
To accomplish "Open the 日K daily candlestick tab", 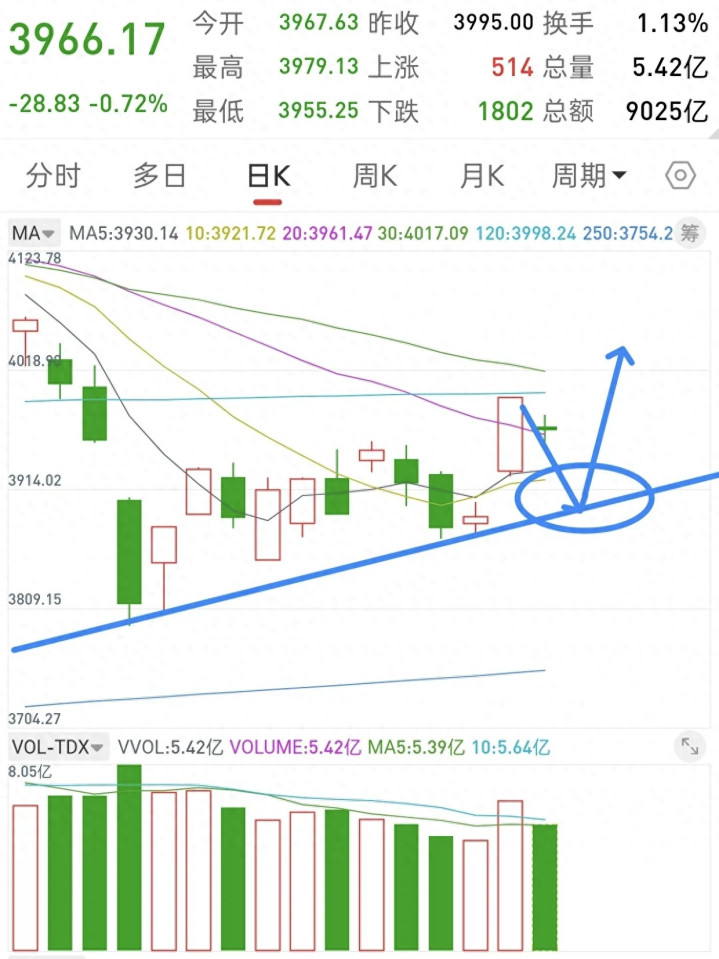I will [269, 176].
